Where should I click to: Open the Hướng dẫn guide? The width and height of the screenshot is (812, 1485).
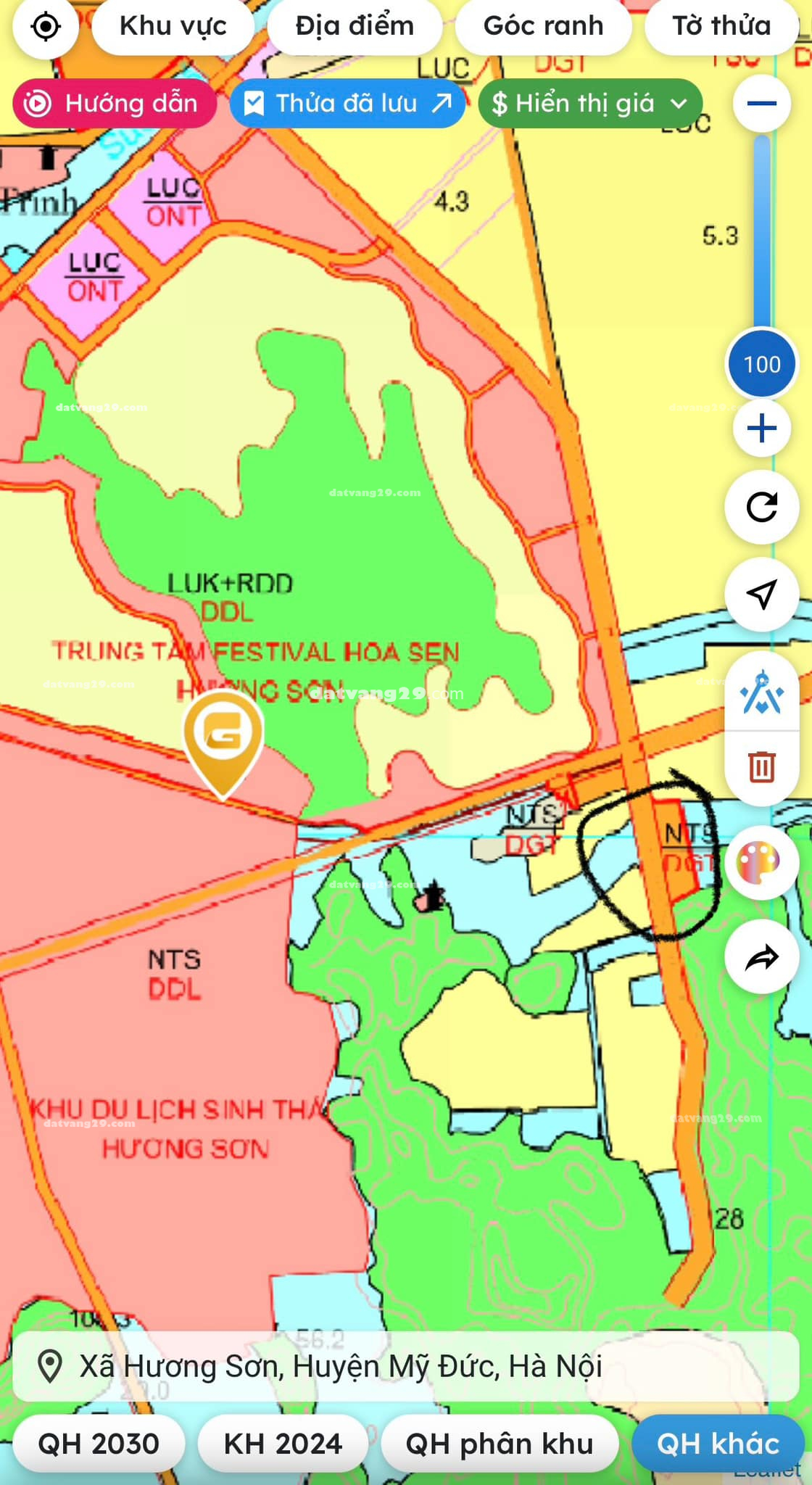(x=115, y=104)
